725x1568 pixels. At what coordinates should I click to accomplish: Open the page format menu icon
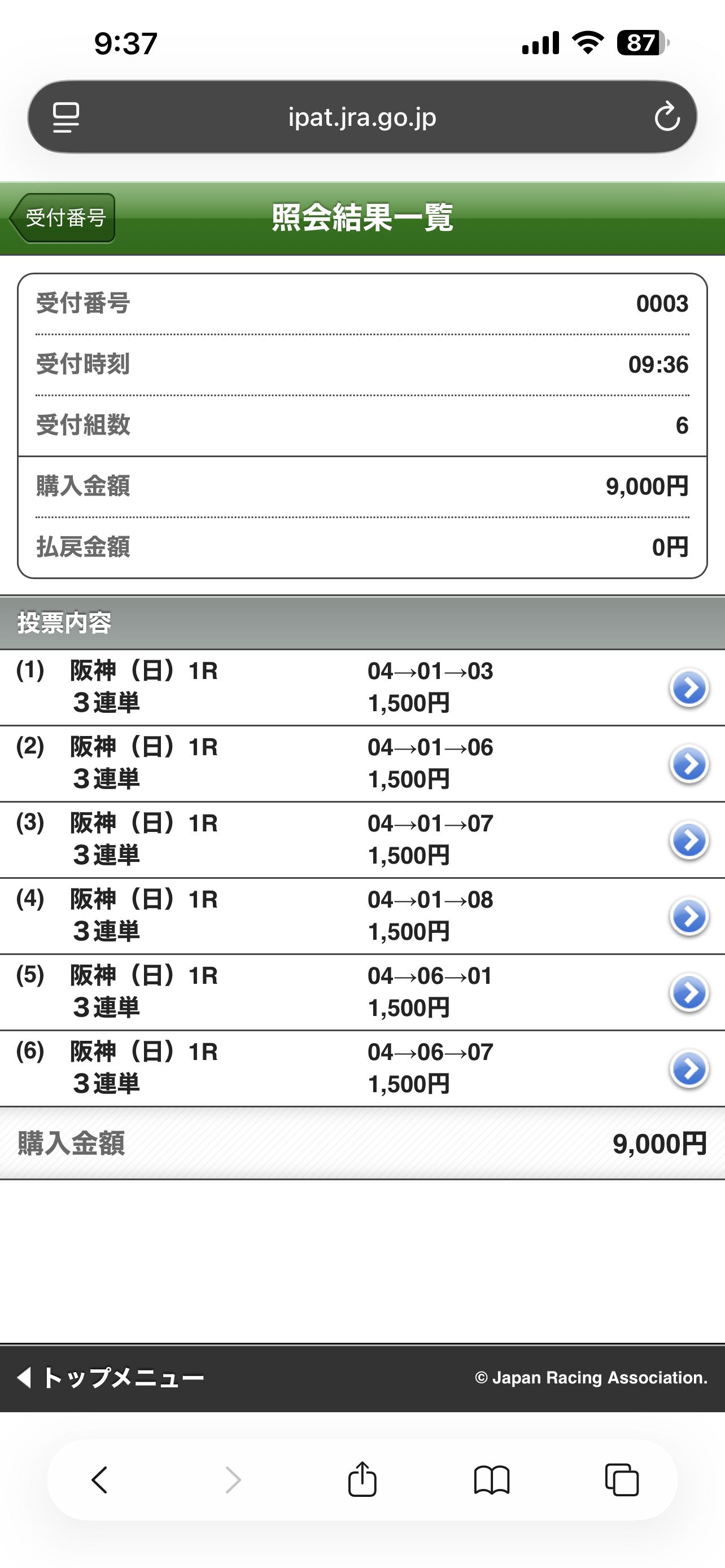pyautogui.click(x=65, y=117)
